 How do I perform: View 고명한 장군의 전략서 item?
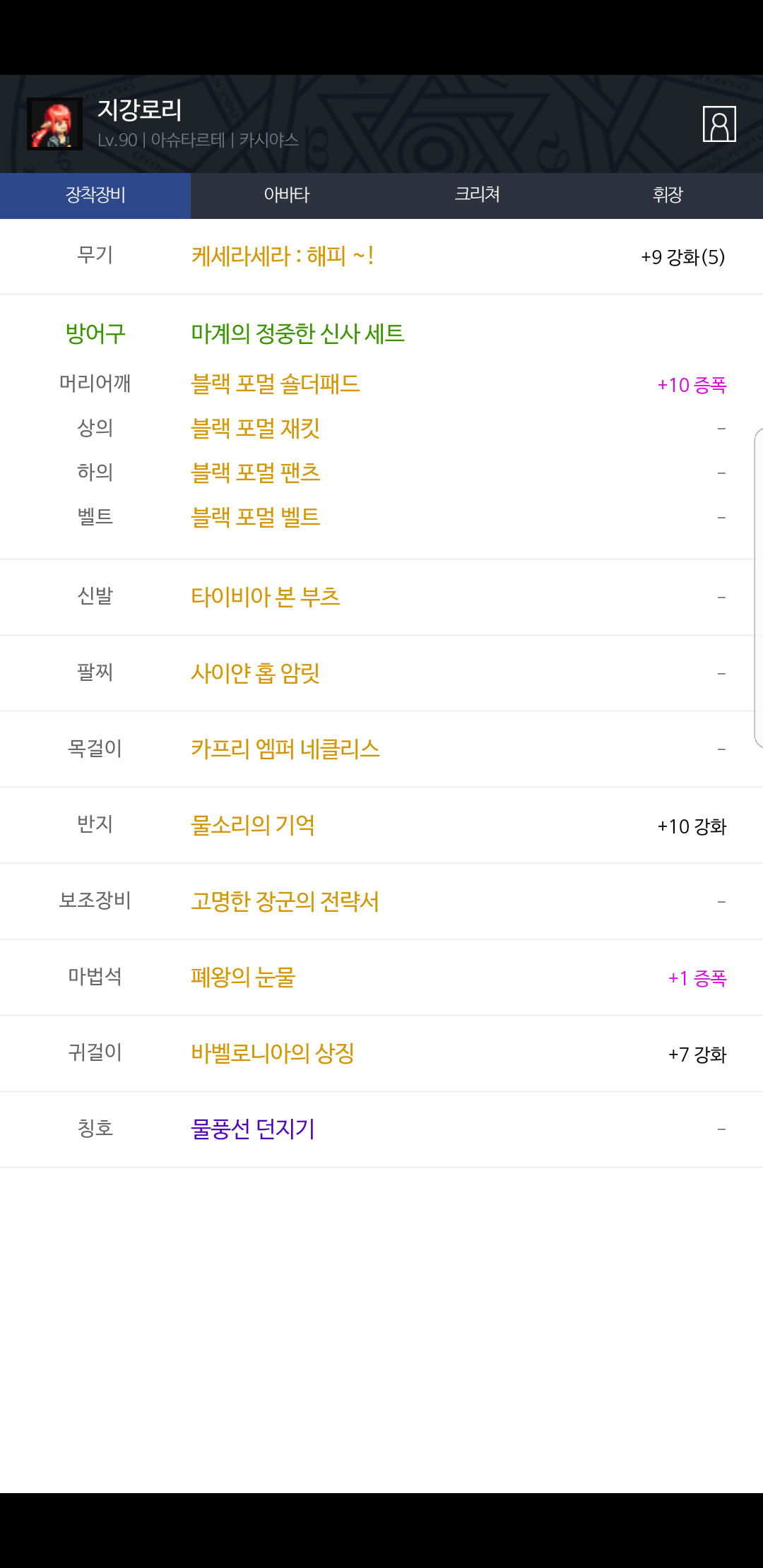(x=285, y=901)
